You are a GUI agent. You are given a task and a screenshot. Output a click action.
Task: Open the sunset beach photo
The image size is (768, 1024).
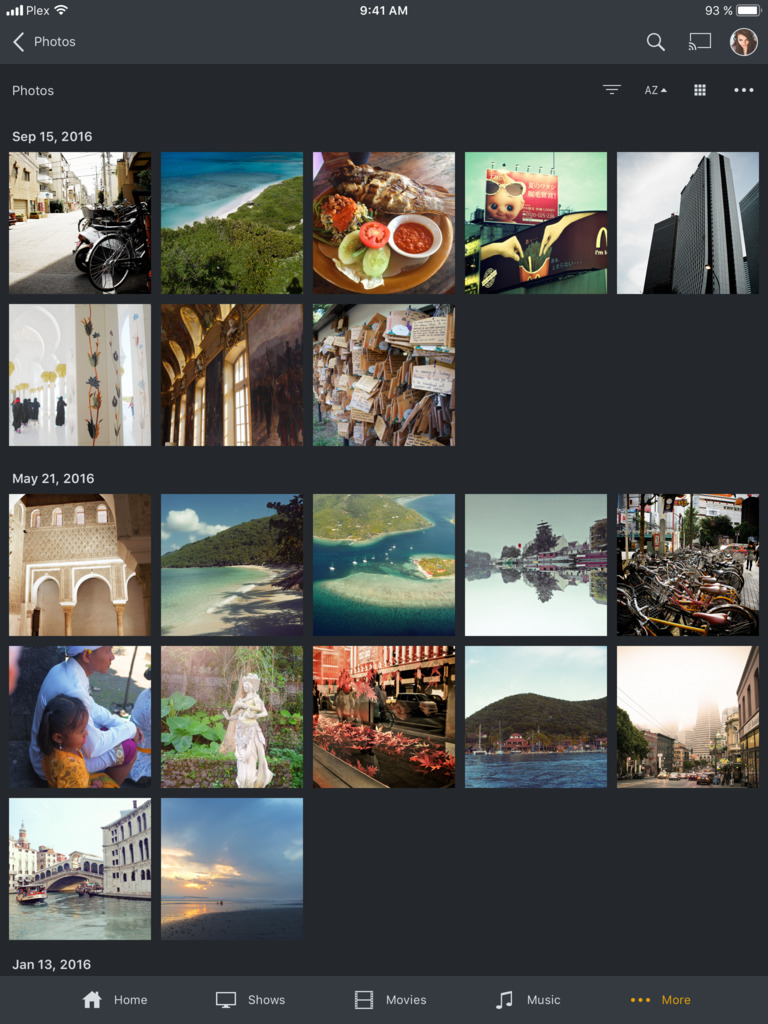click(232, 869)
